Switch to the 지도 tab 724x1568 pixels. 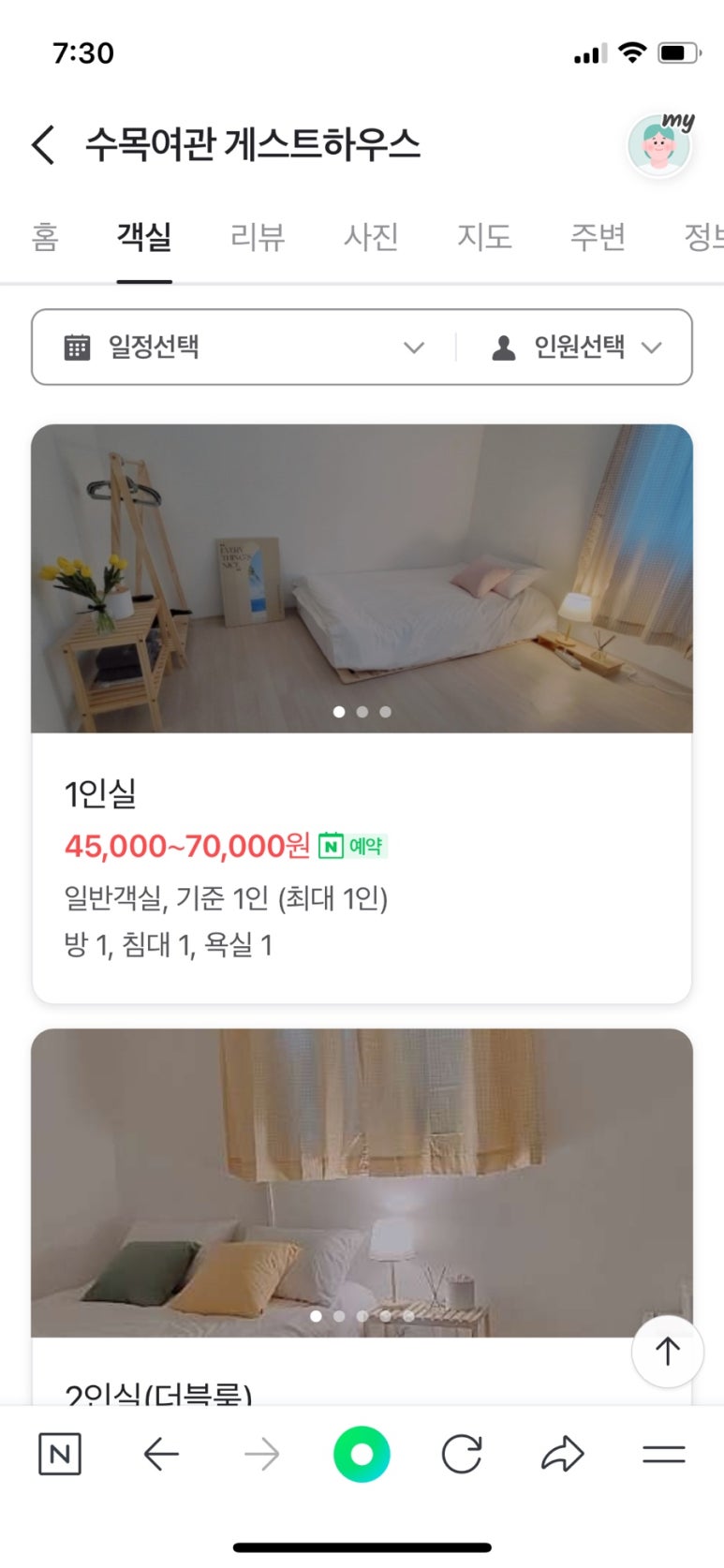[x=484, y=237]
